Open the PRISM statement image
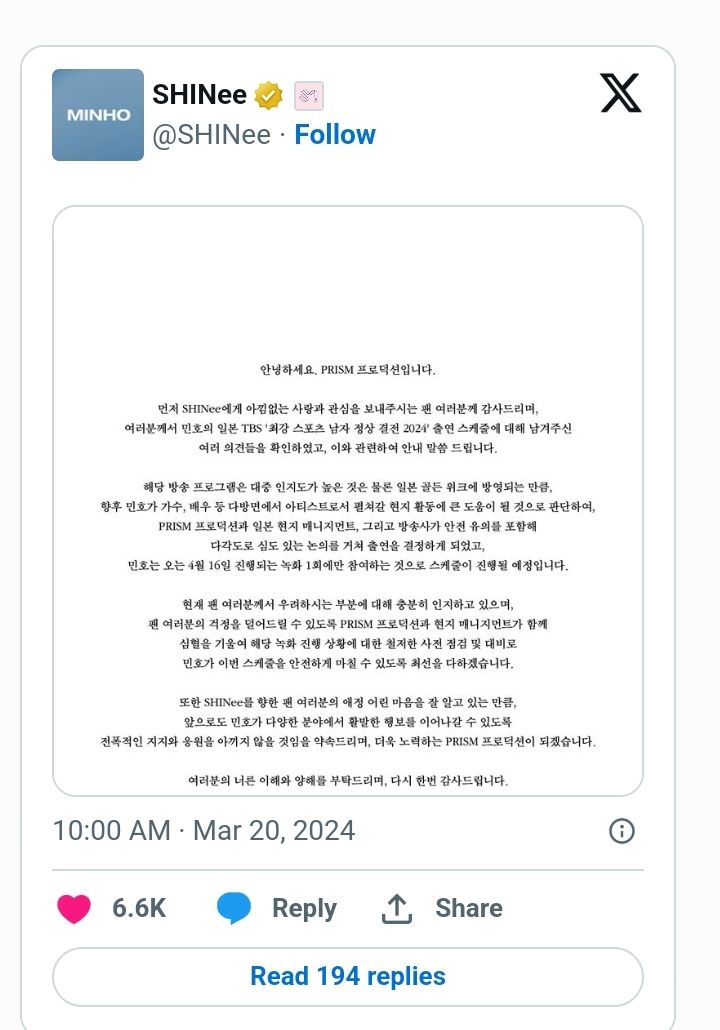Screen dimensions: 720x1030 (347, 500)
